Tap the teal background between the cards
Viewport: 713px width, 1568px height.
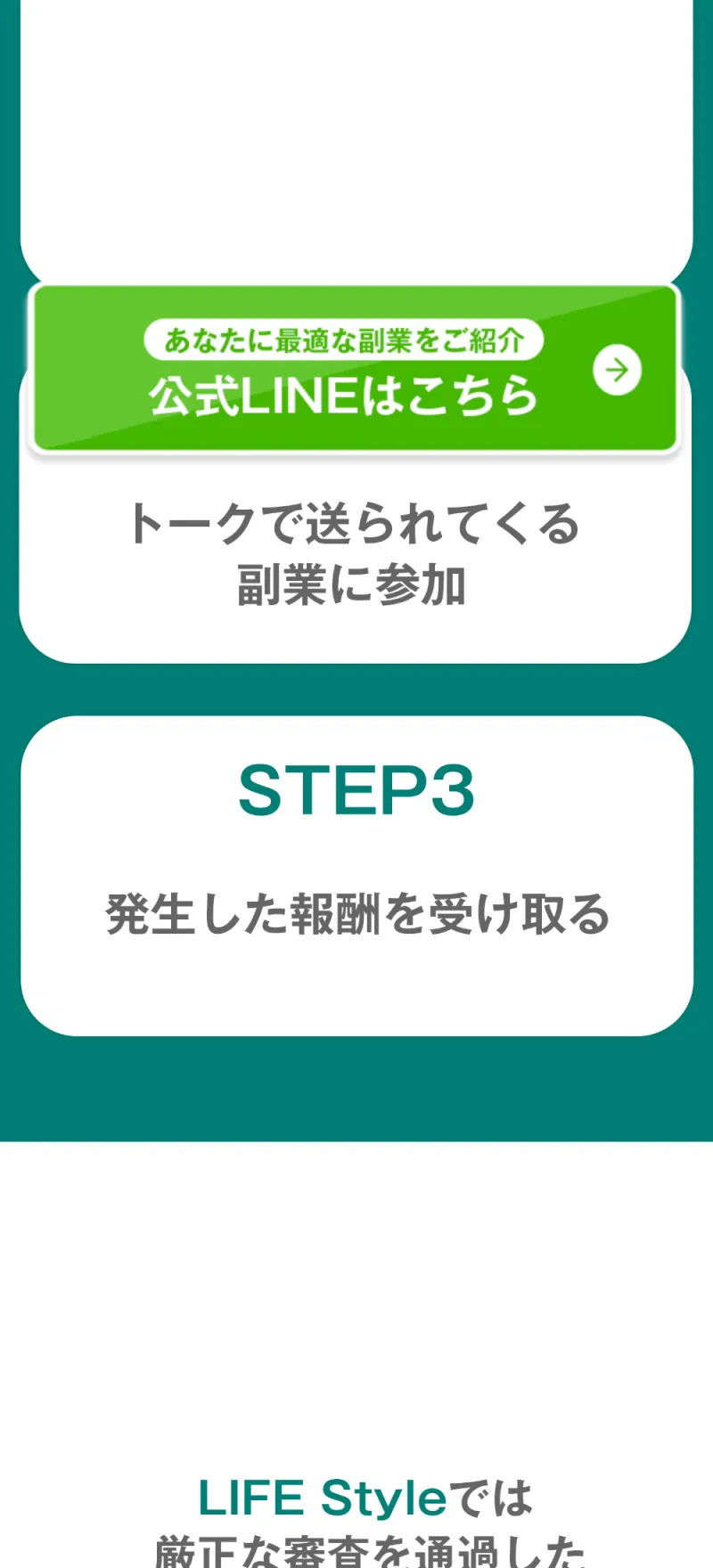pyautogui.click(x=356, y=686)
